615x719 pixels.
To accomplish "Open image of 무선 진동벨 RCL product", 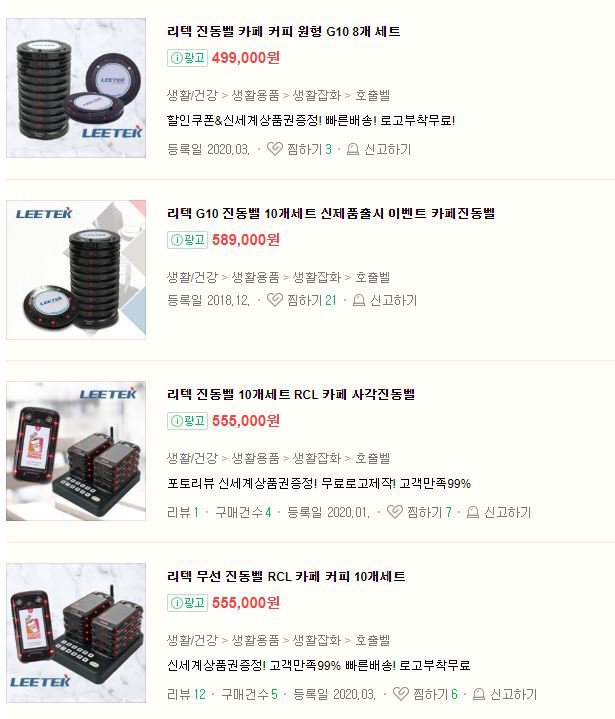I will tap(76, 633).
